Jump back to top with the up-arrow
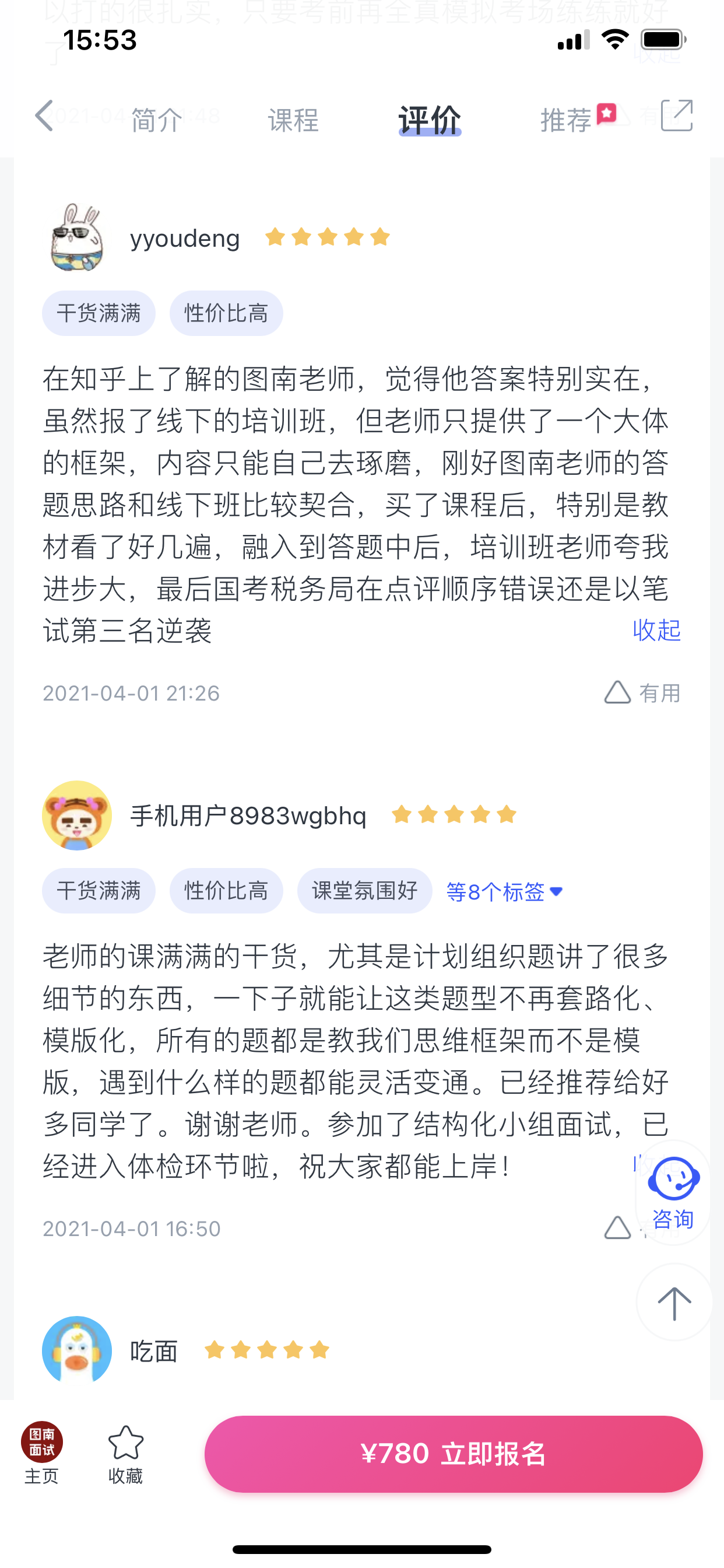The width and height of the screenshot is (724, 1568). [x=674, y=1303]
